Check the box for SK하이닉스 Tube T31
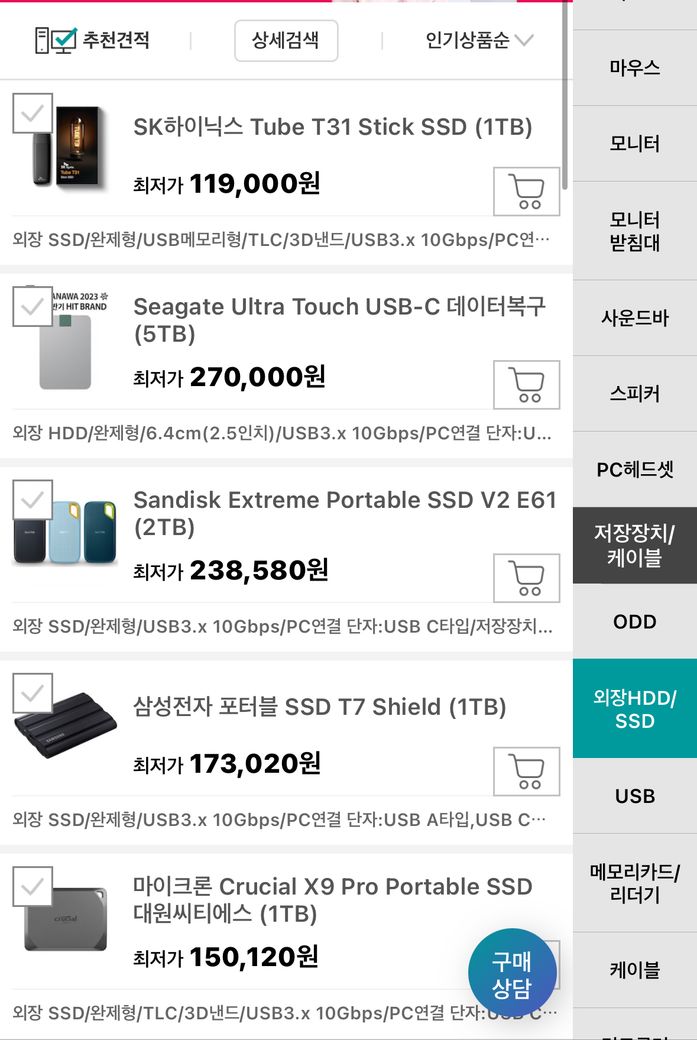This screenshot has width=697, height=1040. (x=33, y=113)
